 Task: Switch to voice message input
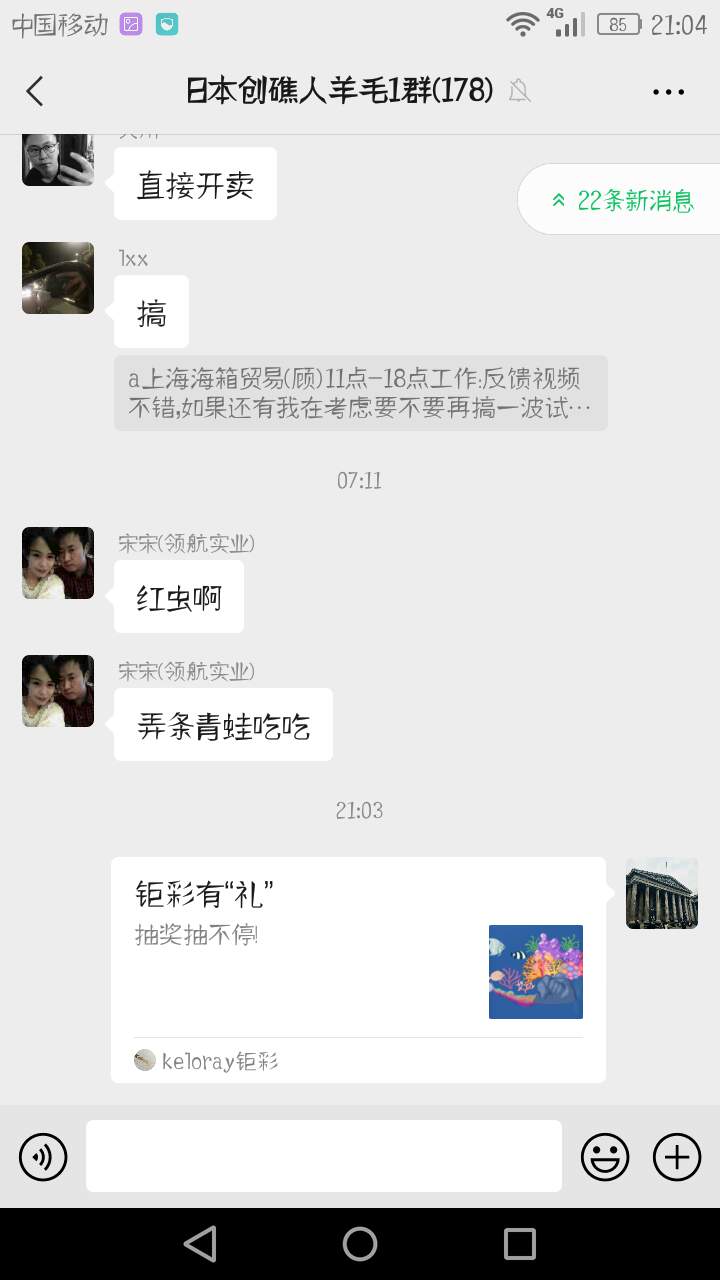[43, 1158]
